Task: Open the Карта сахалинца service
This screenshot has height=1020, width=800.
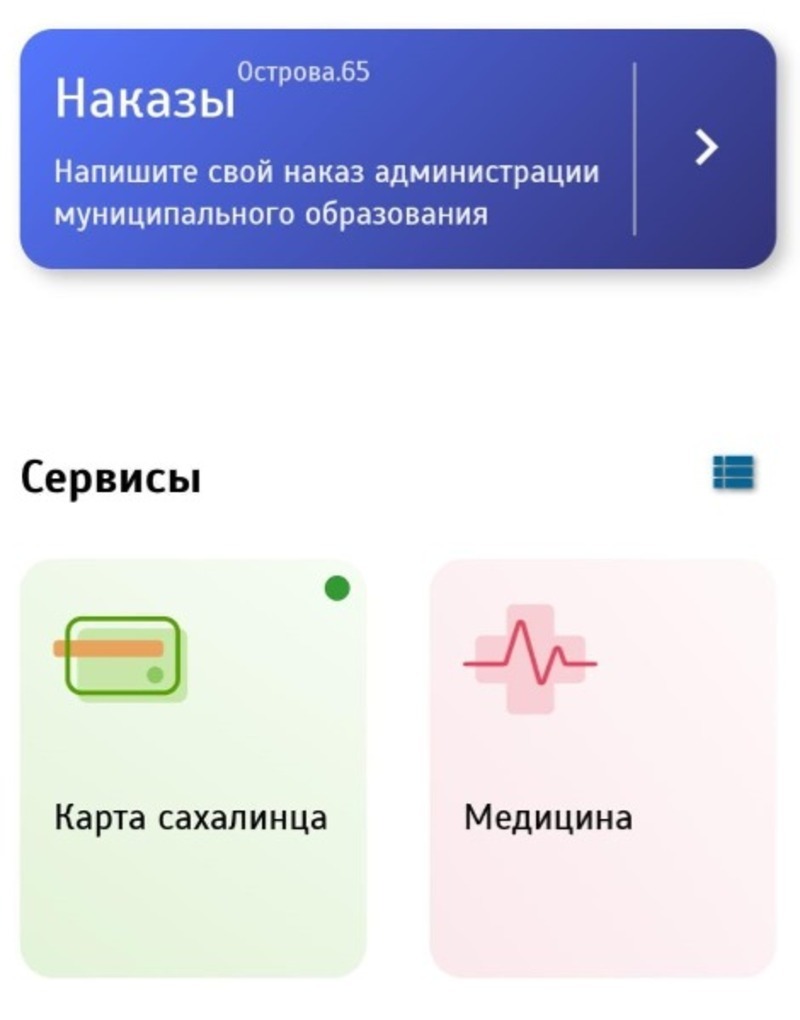Action: 193,768
